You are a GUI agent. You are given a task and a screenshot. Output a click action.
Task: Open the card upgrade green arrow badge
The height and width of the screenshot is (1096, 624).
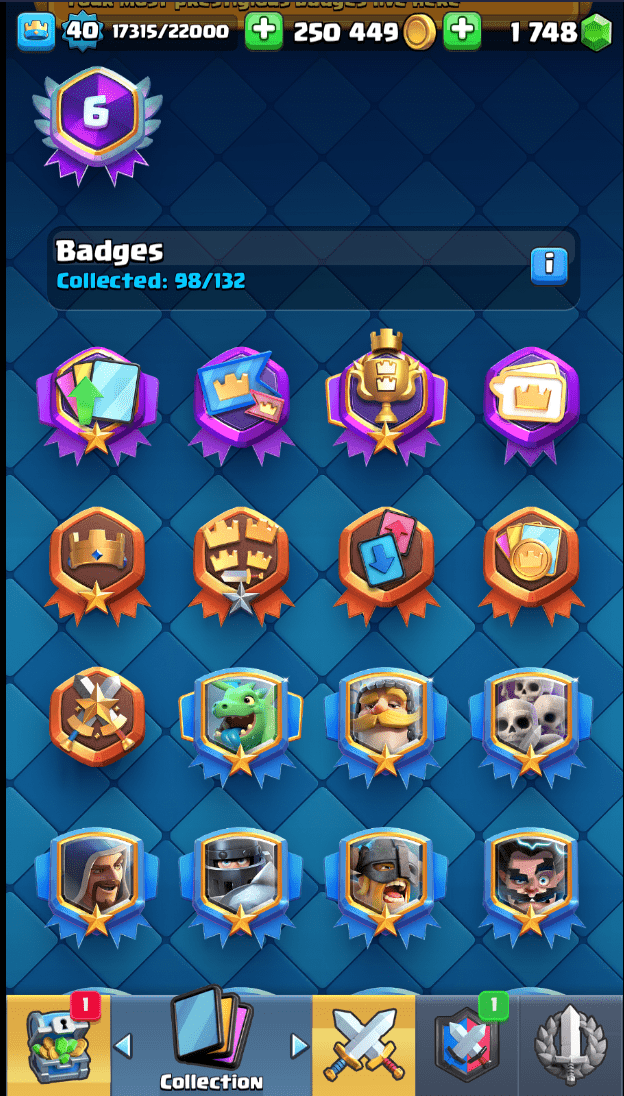click(x=96, y=400)
